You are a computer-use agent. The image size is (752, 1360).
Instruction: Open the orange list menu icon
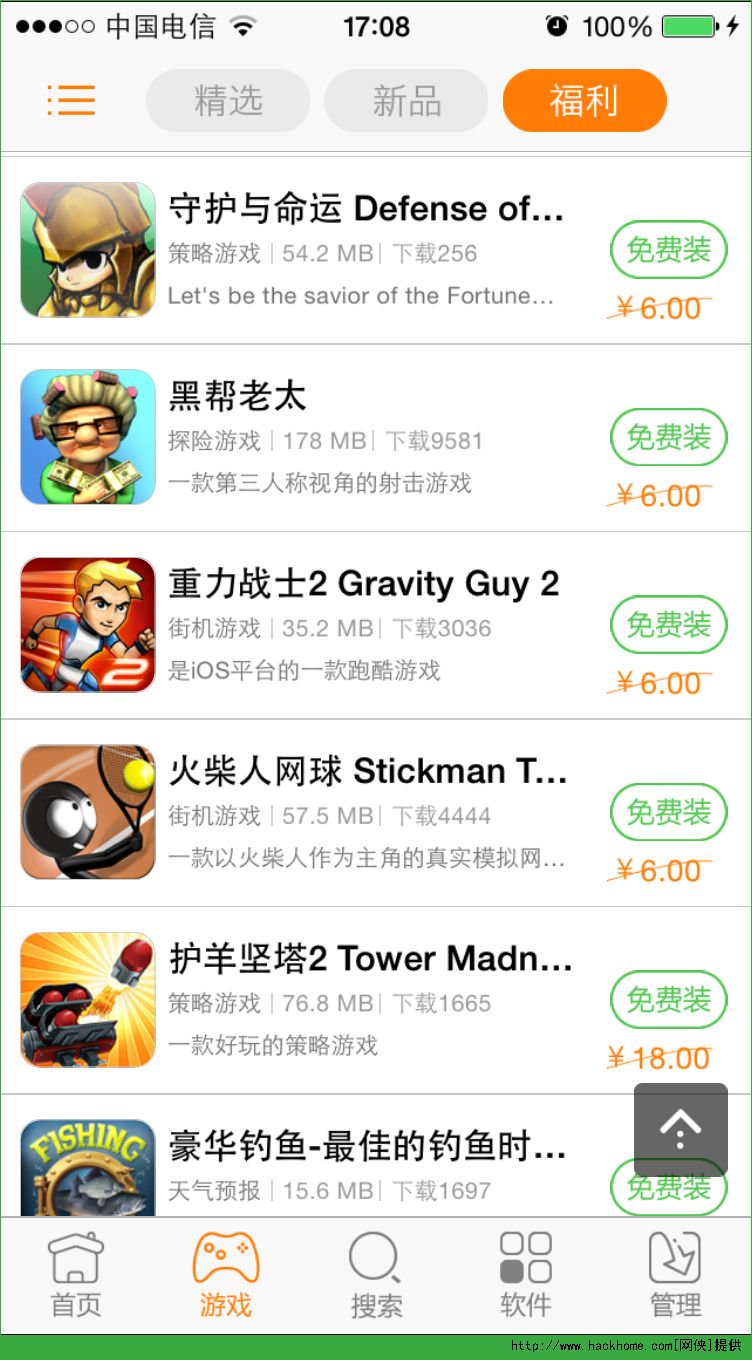tap(71, 100)
